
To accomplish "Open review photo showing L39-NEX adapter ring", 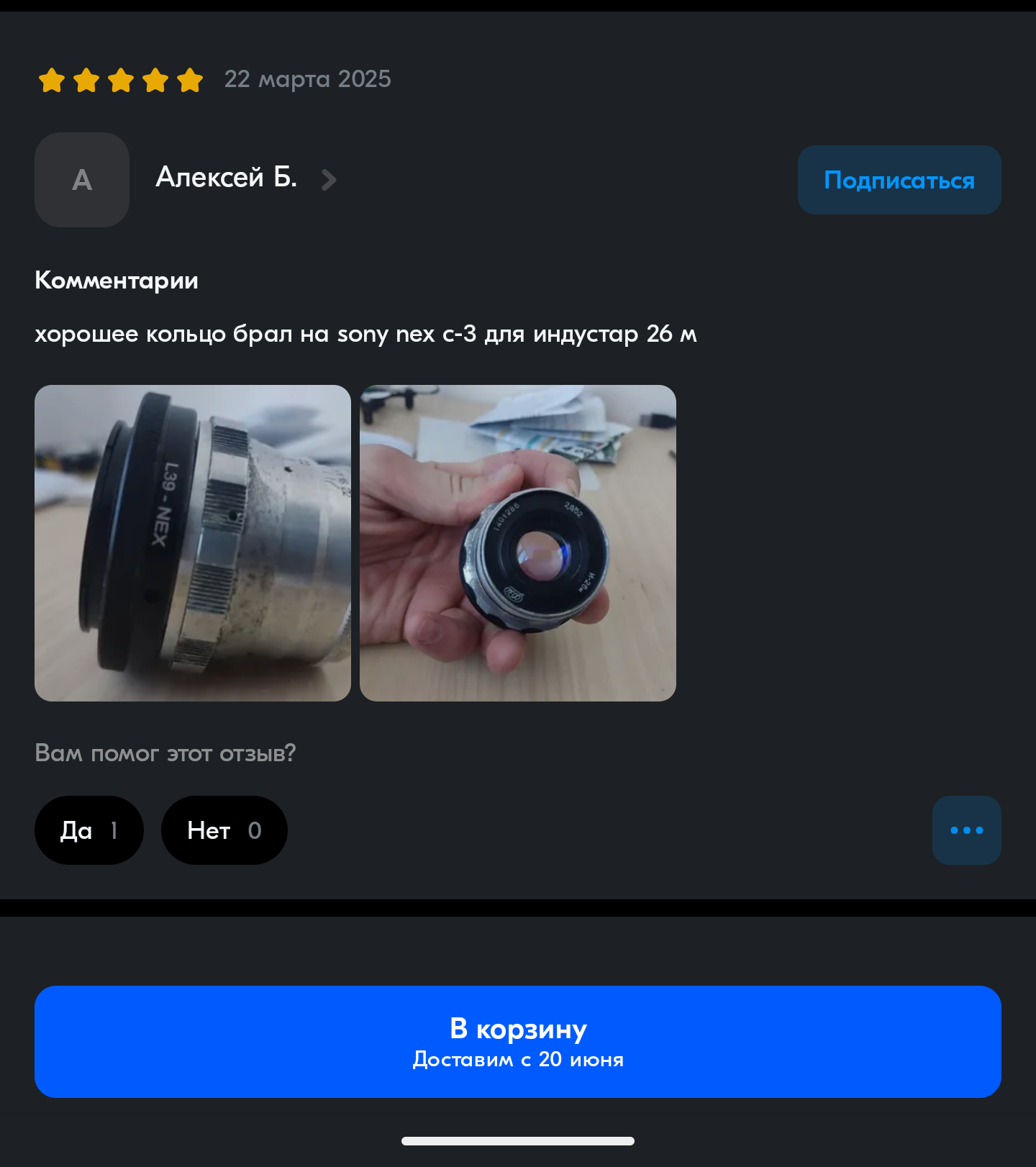I will click(x=193, y=543).
